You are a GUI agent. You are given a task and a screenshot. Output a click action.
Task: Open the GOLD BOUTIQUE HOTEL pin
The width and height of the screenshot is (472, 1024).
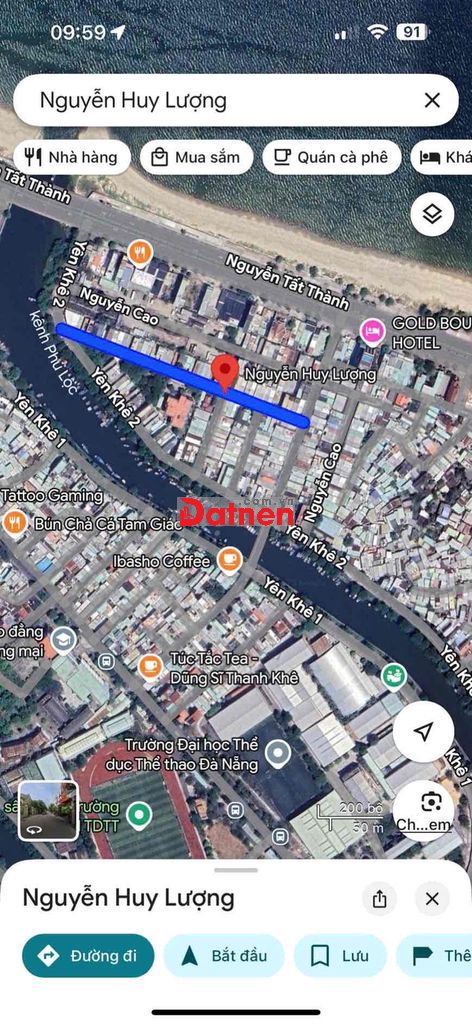click(x=372, y=331)
